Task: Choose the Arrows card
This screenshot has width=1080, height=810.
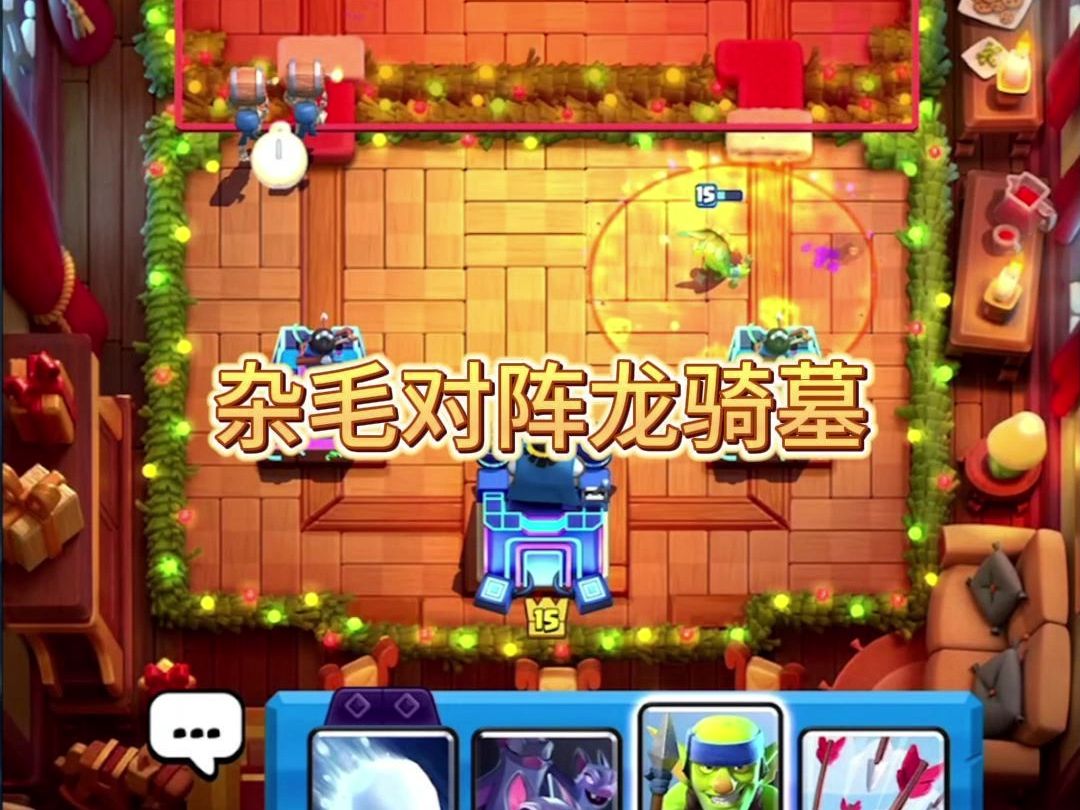Action: [872, 772]
